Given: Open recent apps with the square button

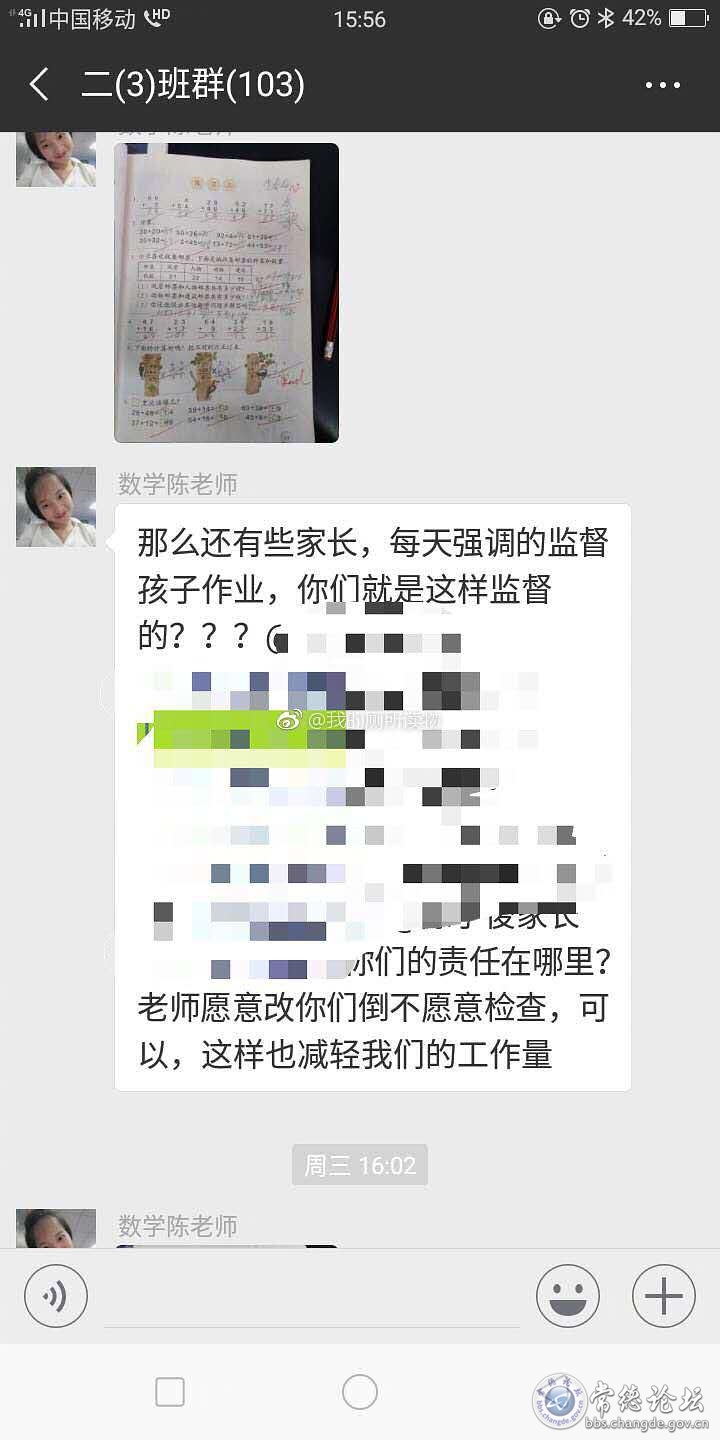Looking at the screenshot, I should tap(170, 1392).
